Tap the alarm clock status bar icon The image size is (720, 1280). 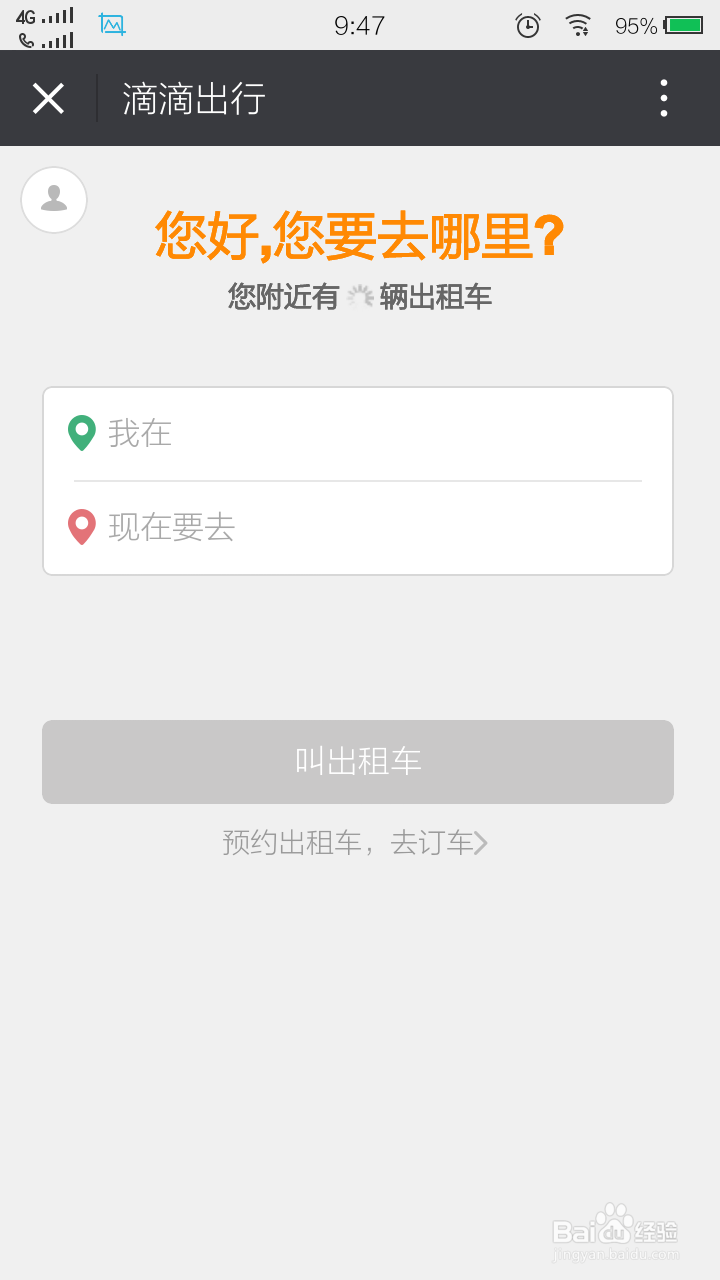[x=529, y=25]
